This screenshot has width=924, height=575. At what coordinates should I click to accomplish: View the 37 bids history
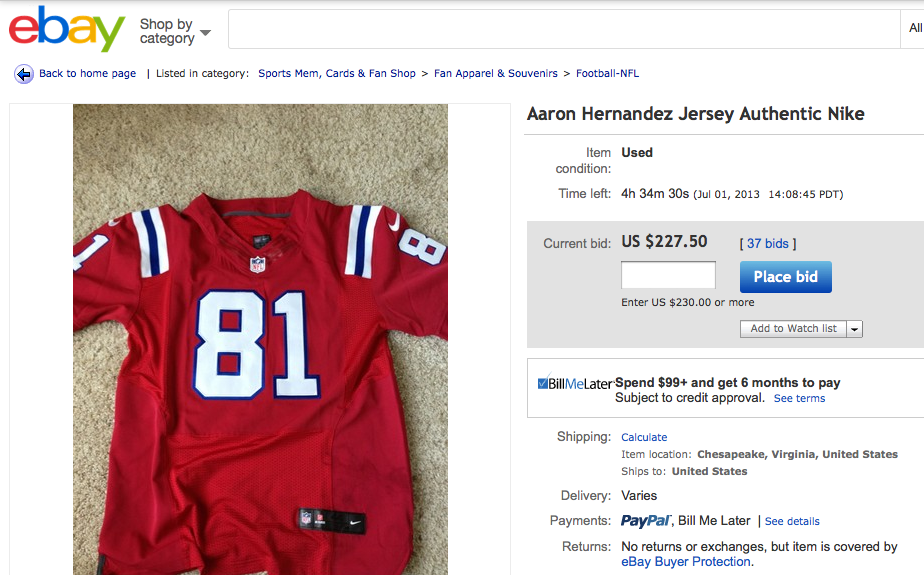click(767, 244)
